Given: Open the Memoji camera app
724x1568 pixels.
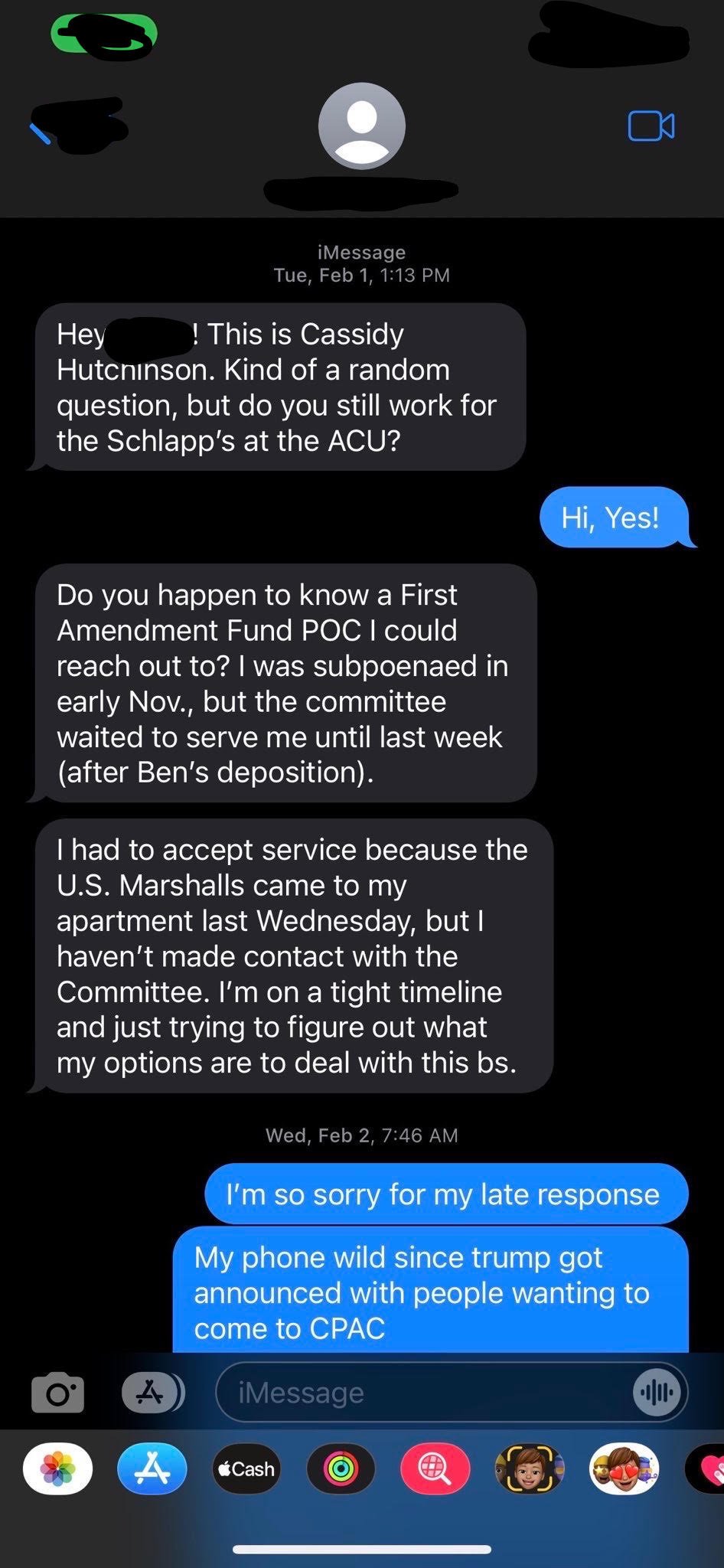Looking at the screenshot, I should click(529, 1468).
